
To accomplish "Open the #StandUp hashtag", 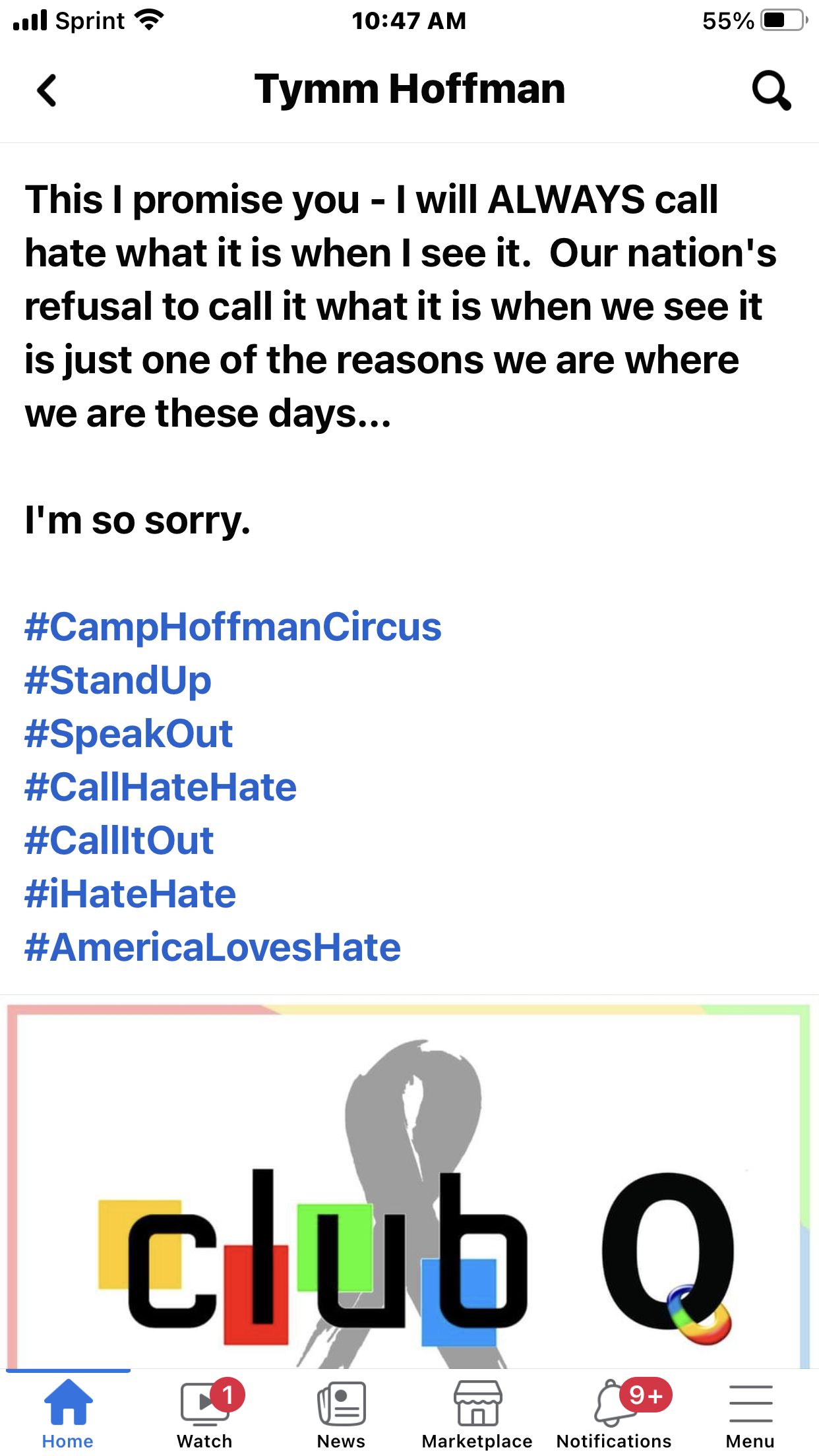I will [x=118, y=680].
